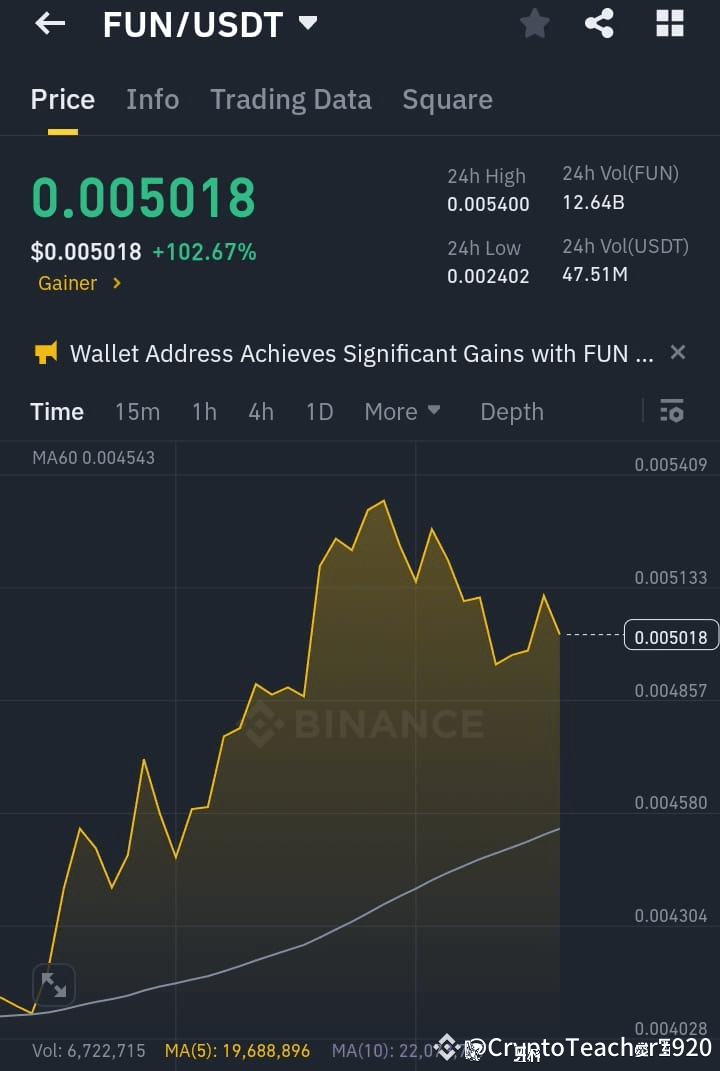Screen dimensions: 720x1071
Task: View the Info section
Action: click(152, 99)
